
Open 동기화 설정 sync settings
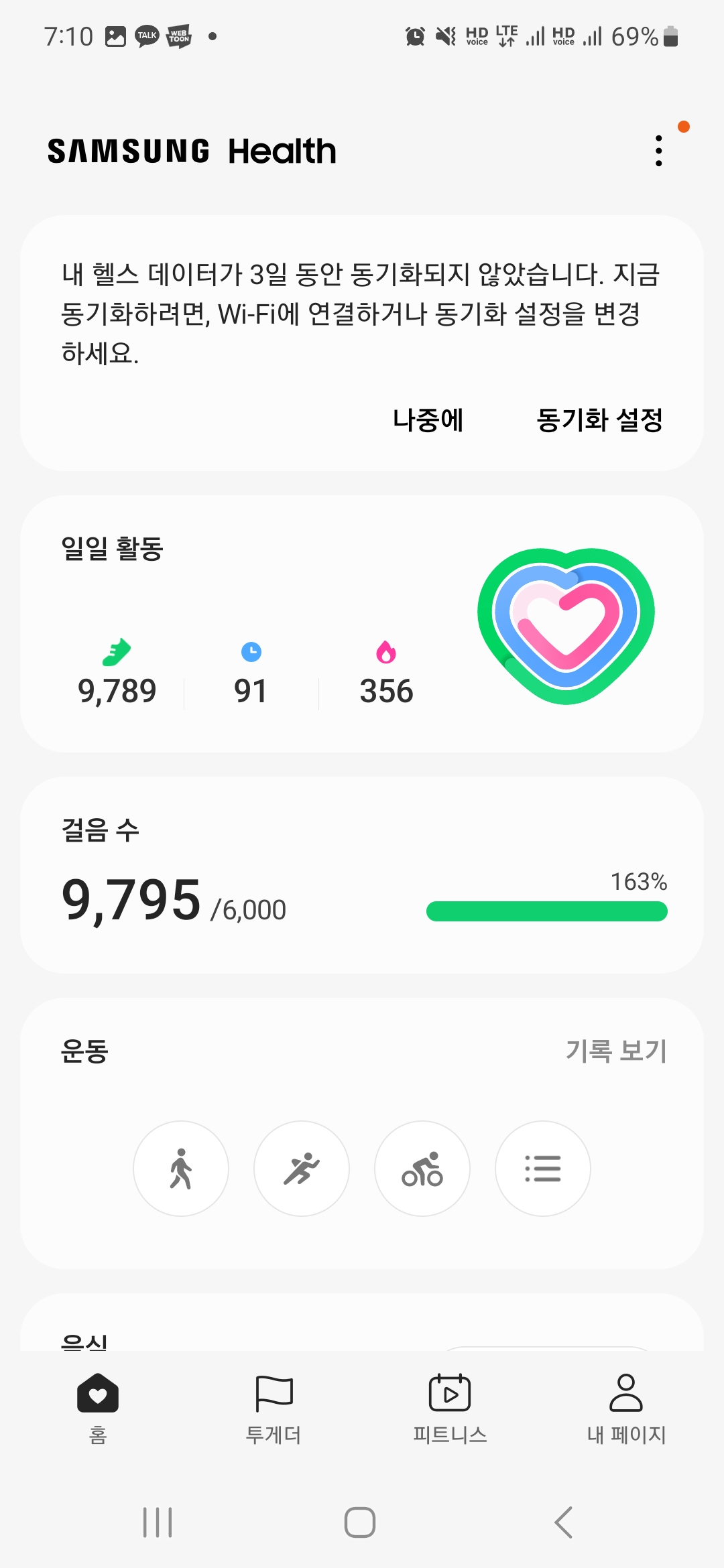pyautogui.click(x=599, y=420)
